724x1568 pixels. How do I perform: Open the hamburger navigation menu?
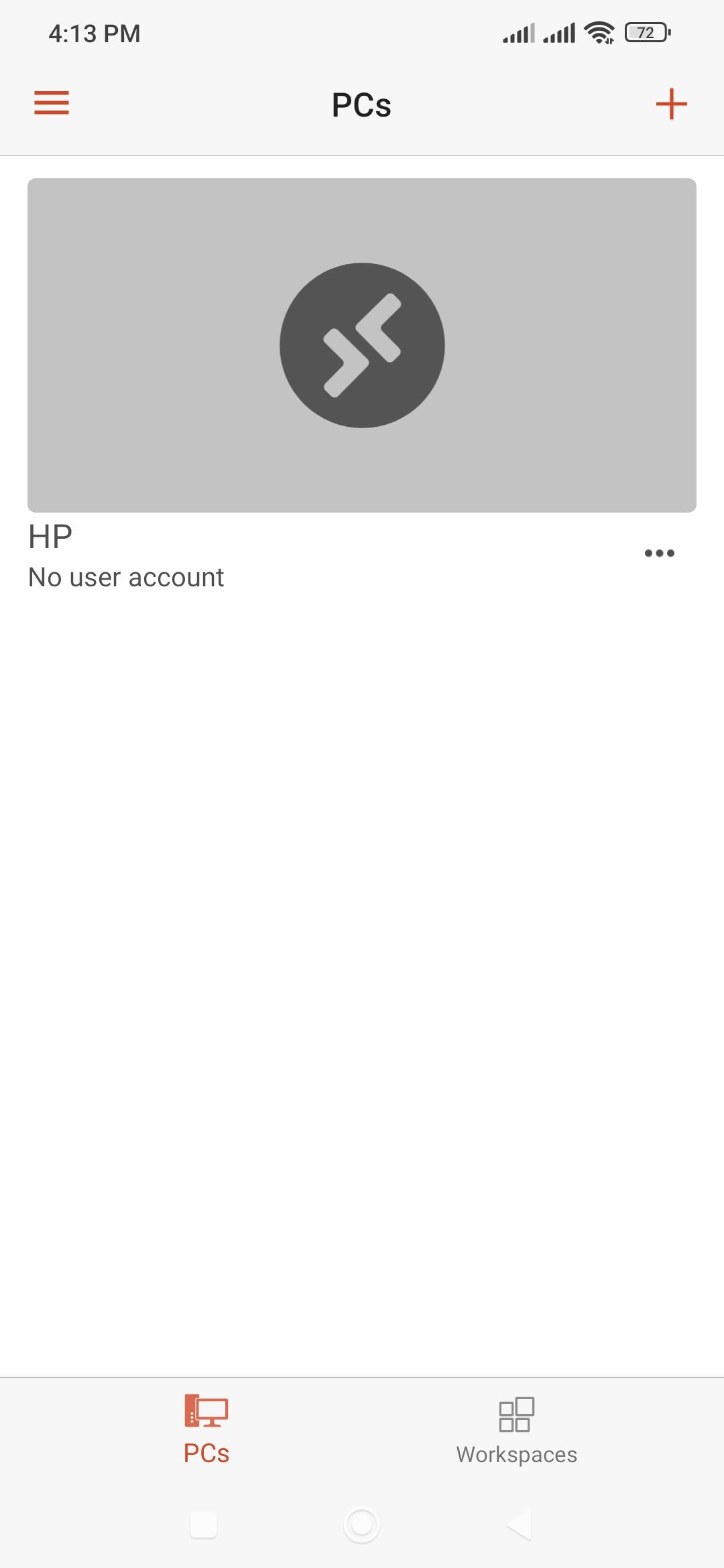52,103
